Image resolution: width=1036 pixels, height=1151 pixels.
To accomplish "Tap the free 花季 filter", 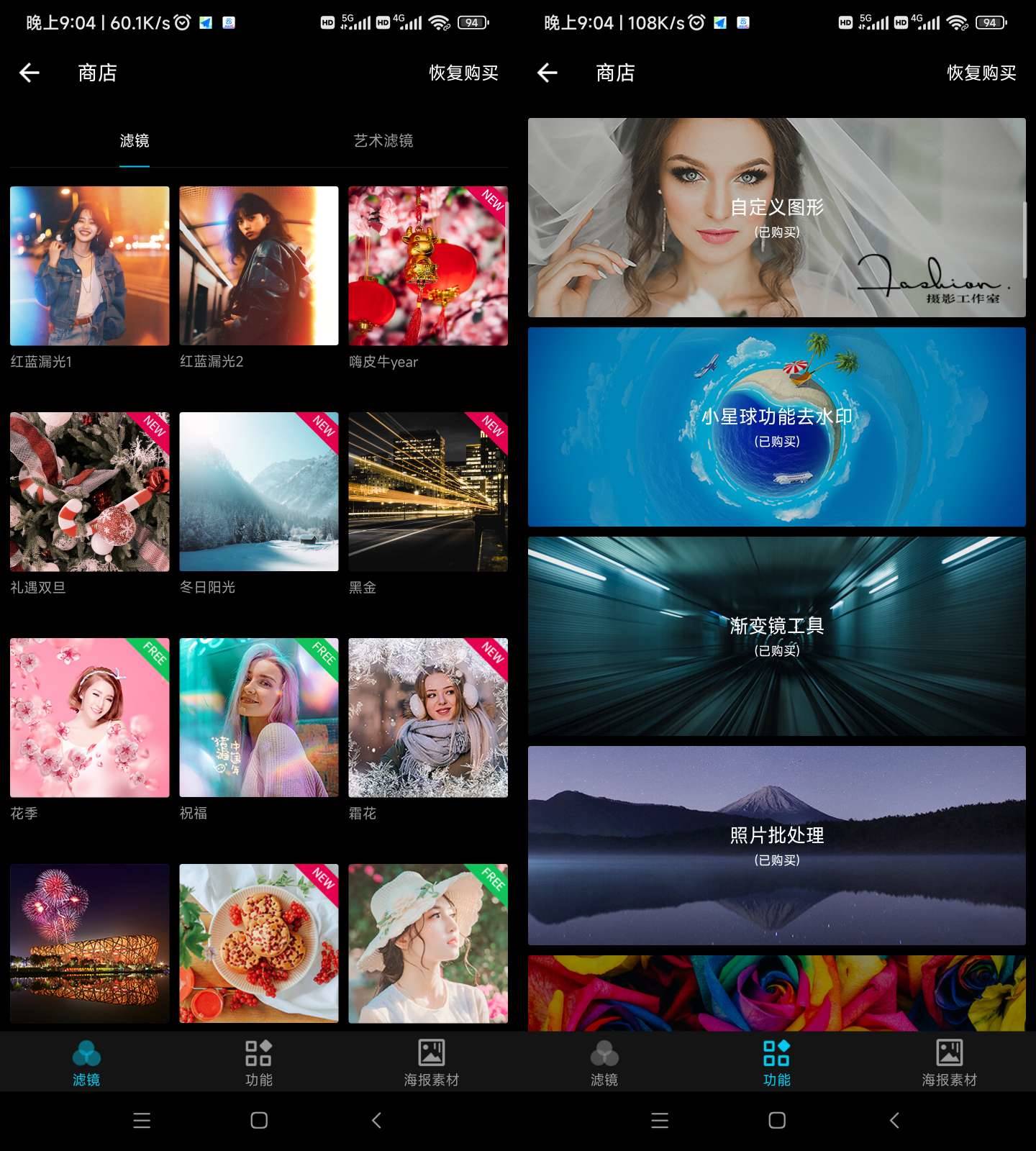I will [90, 718].
